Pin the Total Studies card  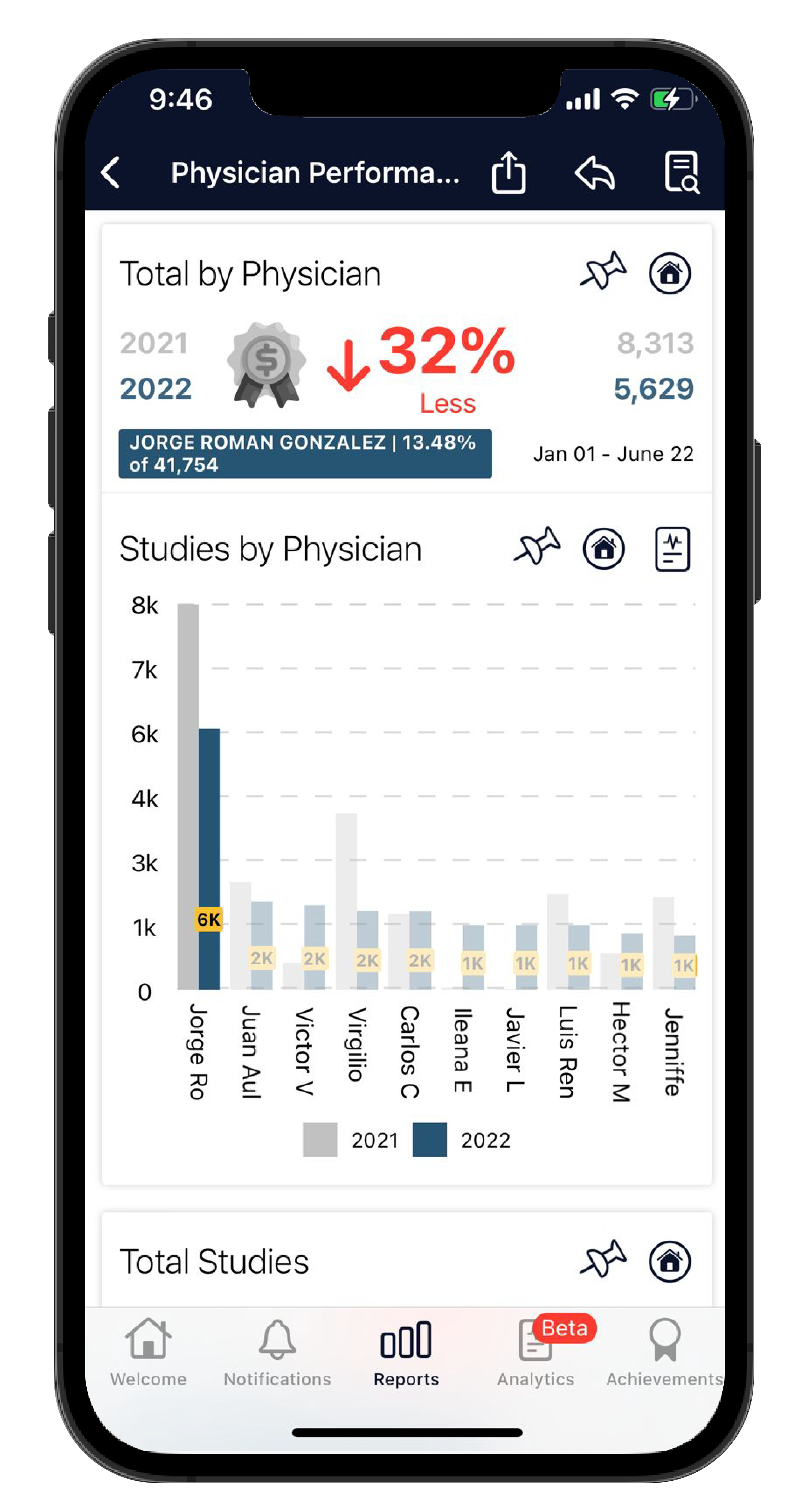[x=603, y=1260]
